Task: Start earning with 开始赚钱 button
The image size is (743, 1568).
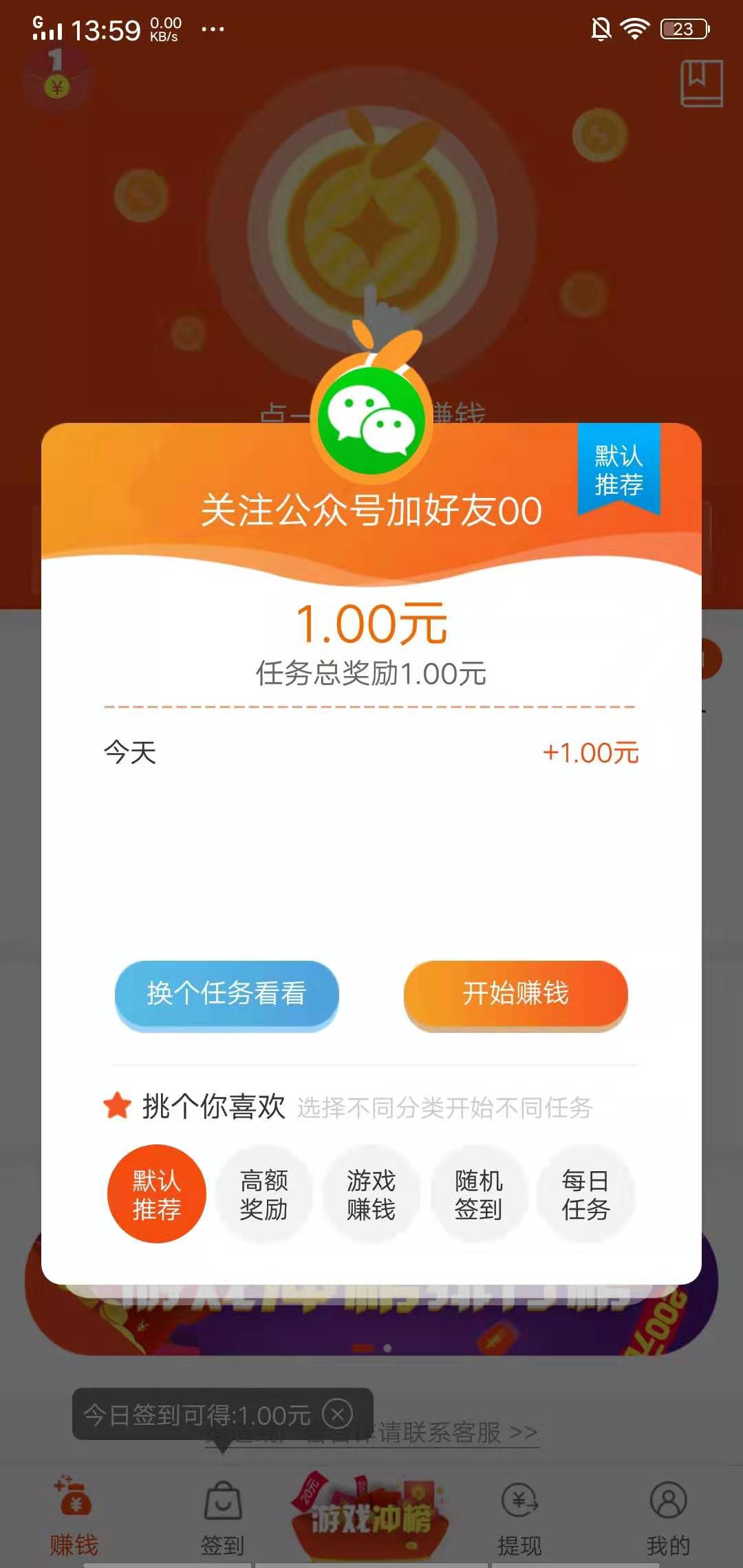Action: coord(515,994)
